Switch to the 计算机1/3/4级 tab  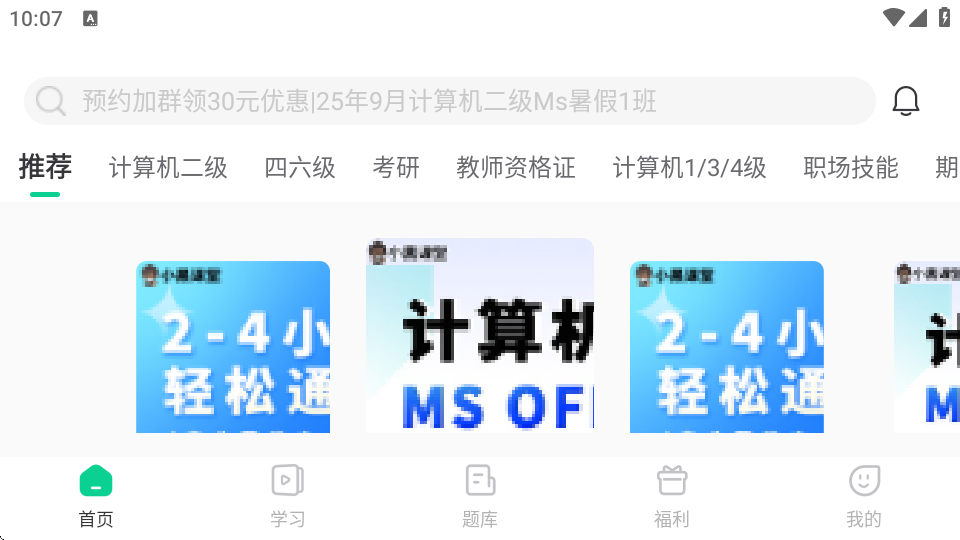pyautogui.click(x=690, y=167)
